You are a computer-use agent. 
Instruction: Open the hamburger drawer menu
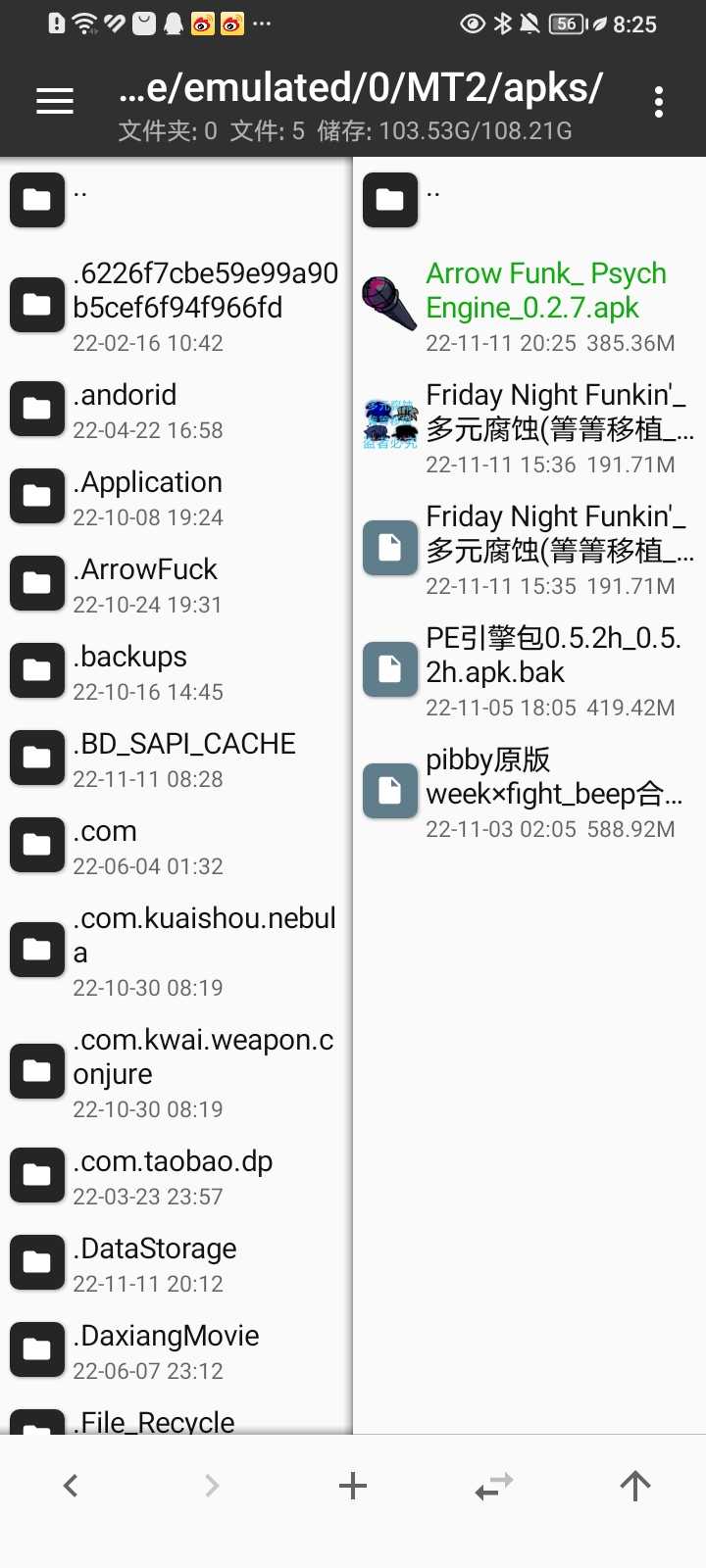tap(55, 101)
